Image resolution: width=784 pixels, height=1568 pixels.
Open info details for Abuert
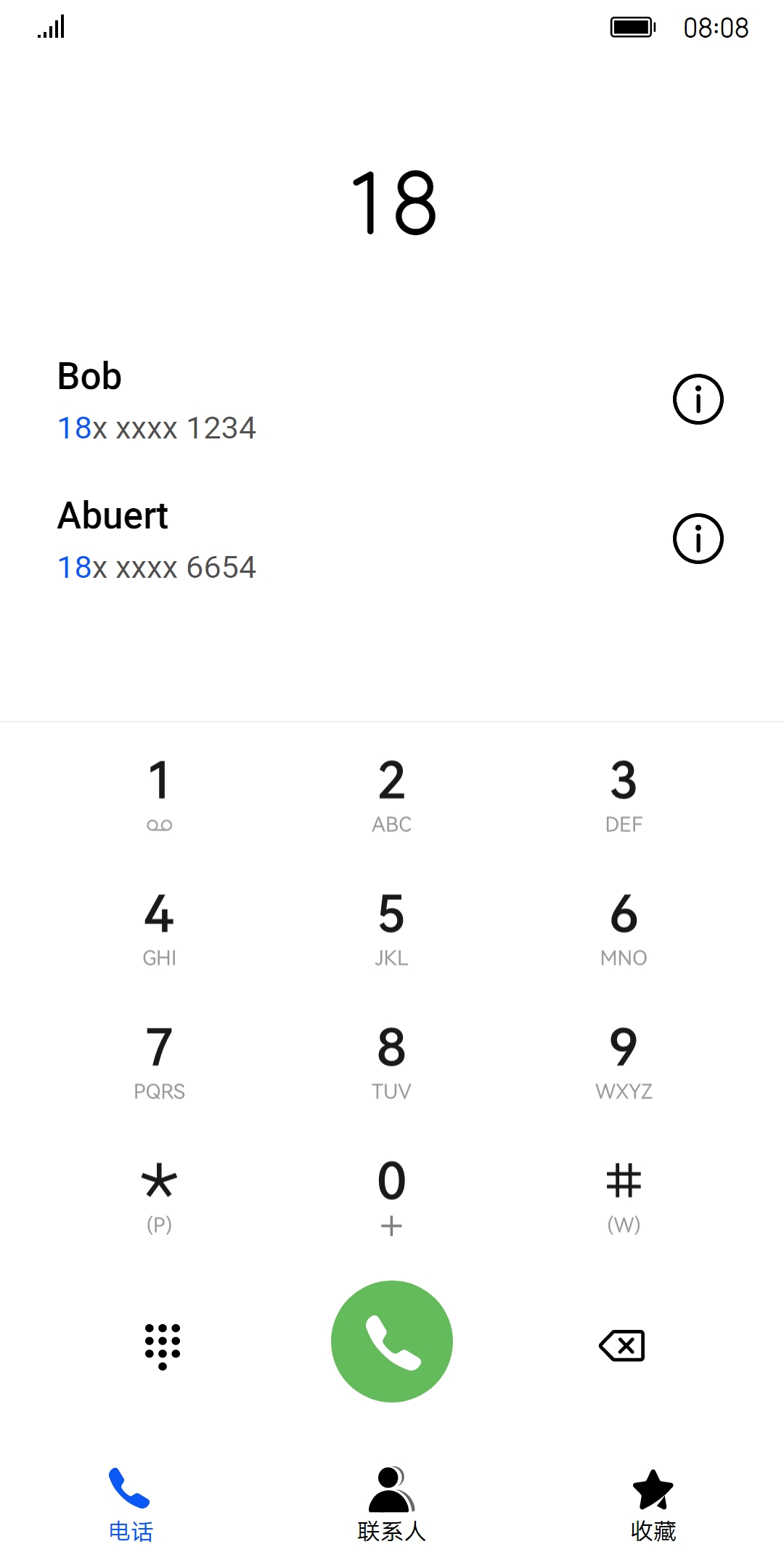pyautogui.click(x=698, y=539)
